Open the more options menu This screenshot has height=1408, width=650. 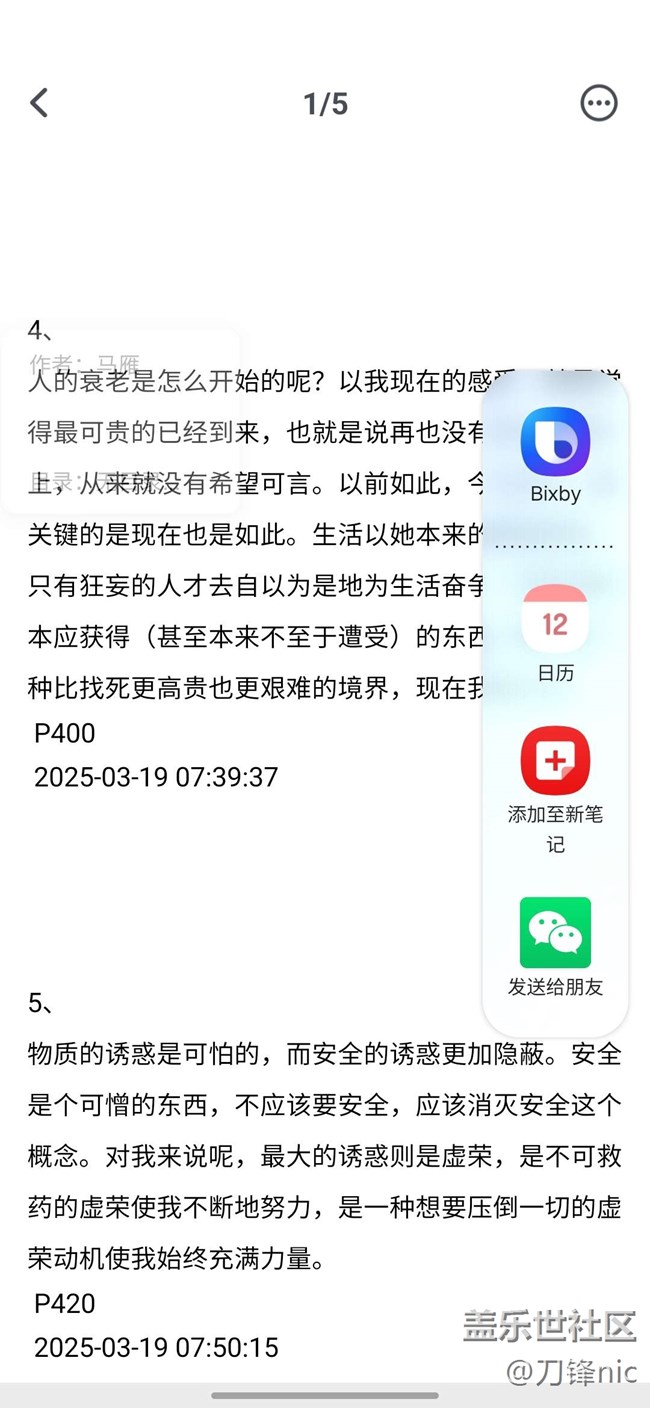(599, 103)
